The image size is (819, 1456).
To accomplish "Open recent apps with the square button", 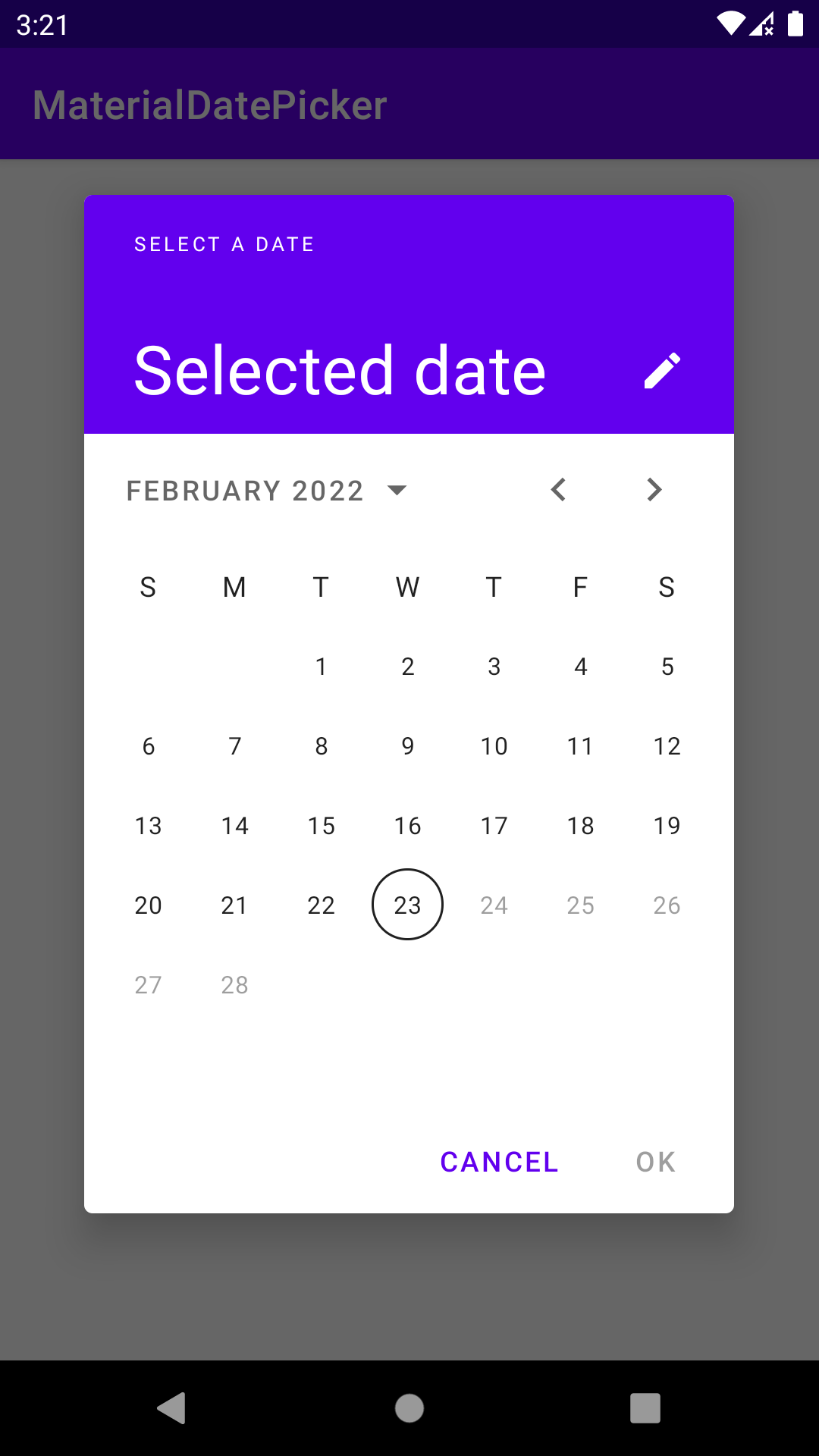I will point(645,1408).
